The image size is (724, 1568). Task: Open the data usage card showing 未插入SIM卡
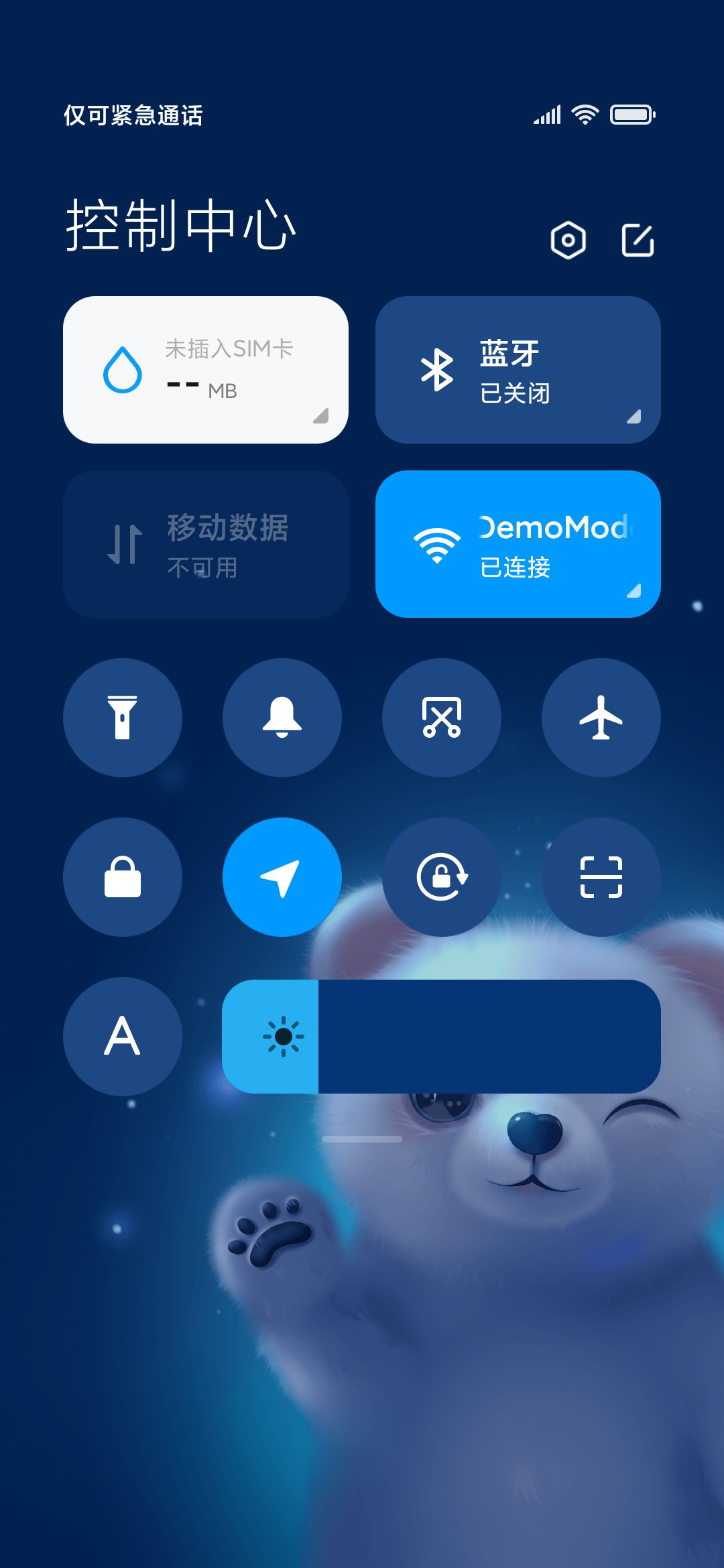click(206, 370)
